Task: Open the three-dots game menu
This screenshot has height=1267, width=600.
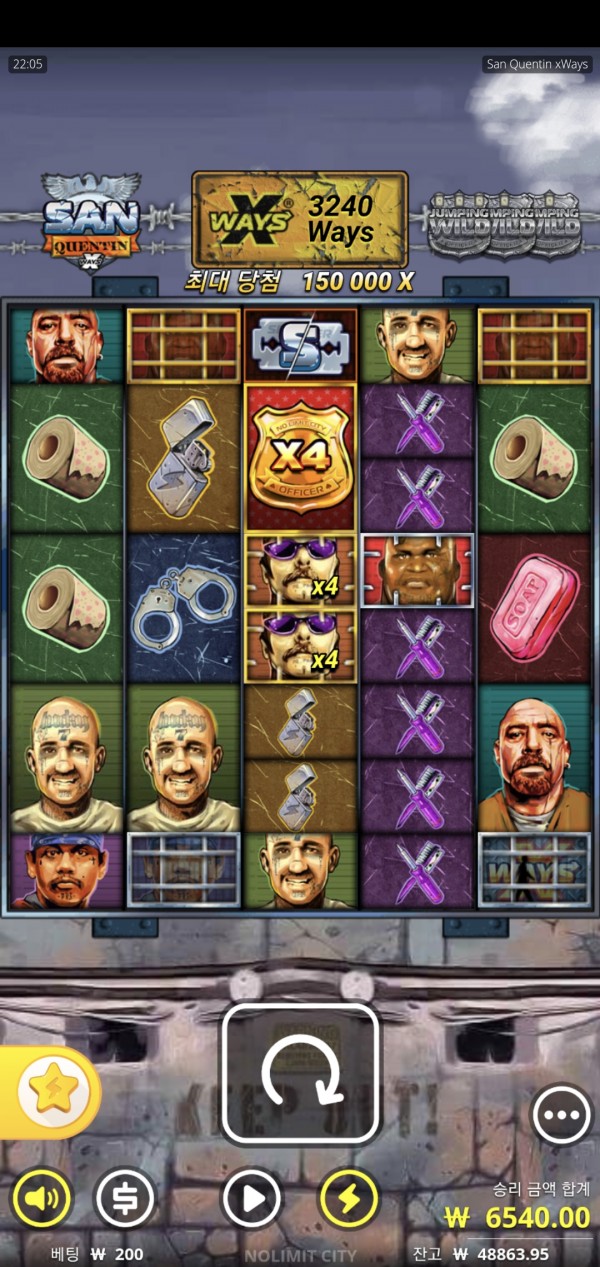Action: click(x=561, y=1113)
